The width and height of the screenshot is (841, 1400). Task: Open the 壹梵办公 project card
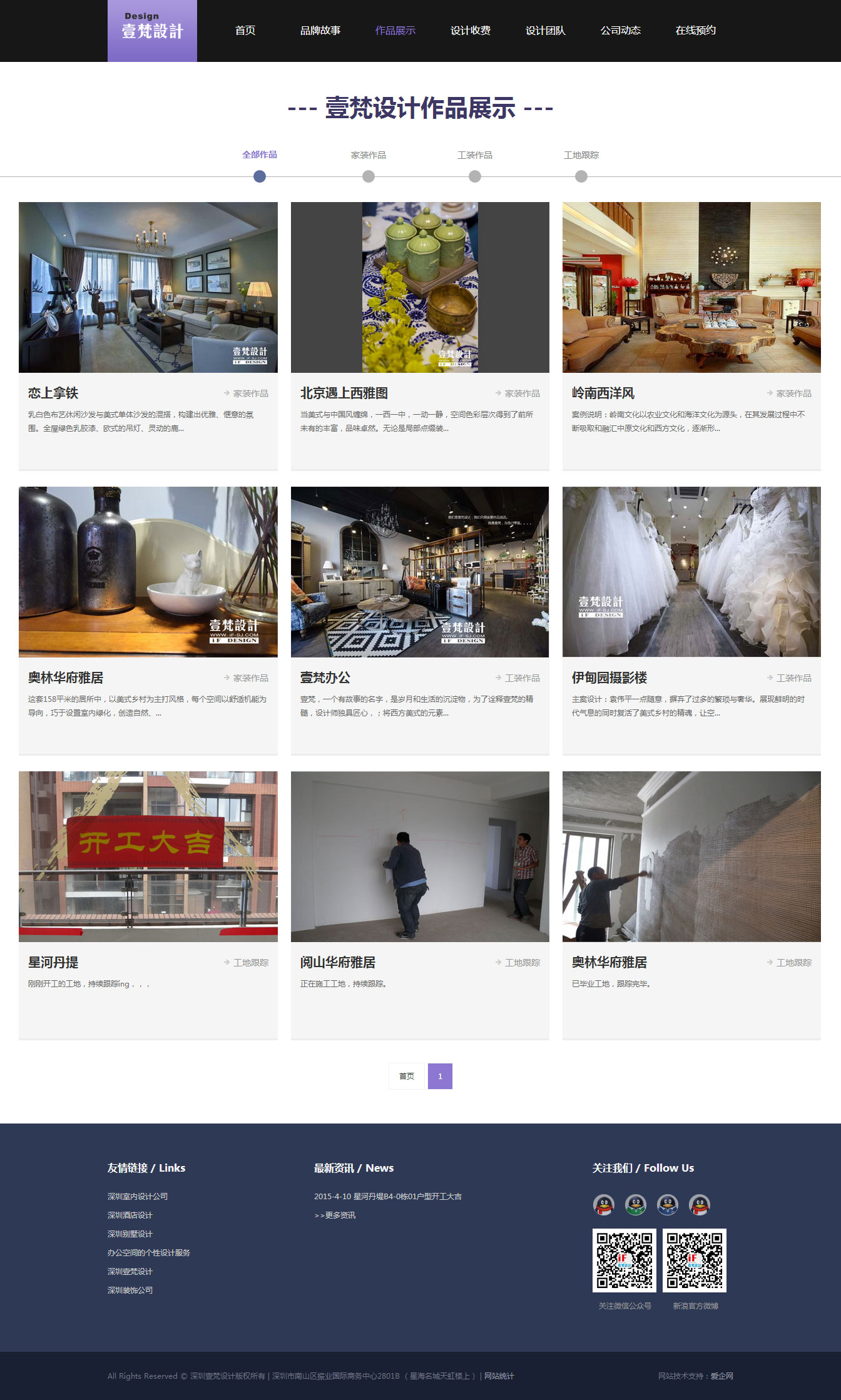pyautogui.click(x=325, y=677)
